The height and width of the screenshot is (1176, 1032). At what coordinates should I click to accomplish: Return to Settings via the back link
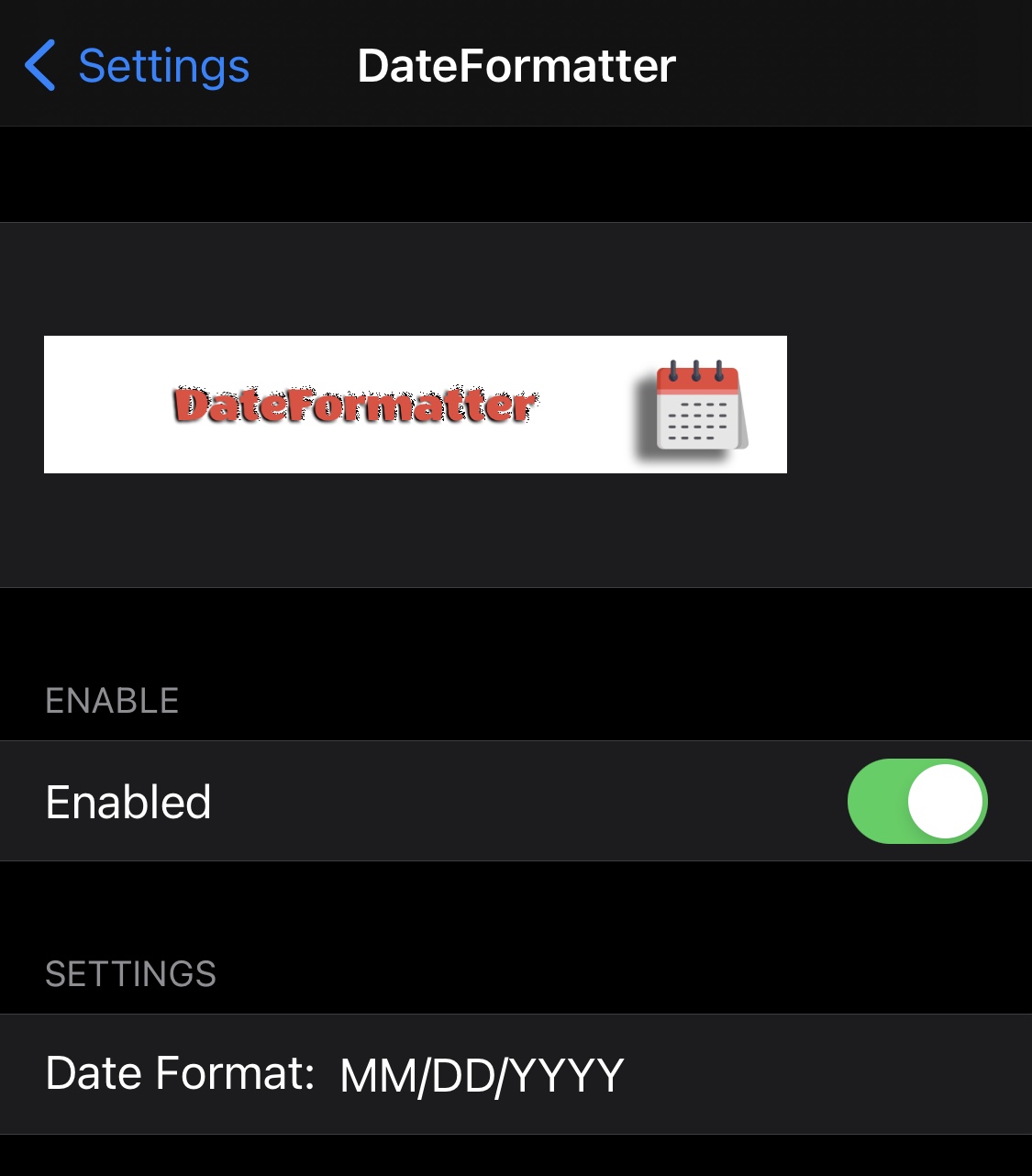pos(138,64)
